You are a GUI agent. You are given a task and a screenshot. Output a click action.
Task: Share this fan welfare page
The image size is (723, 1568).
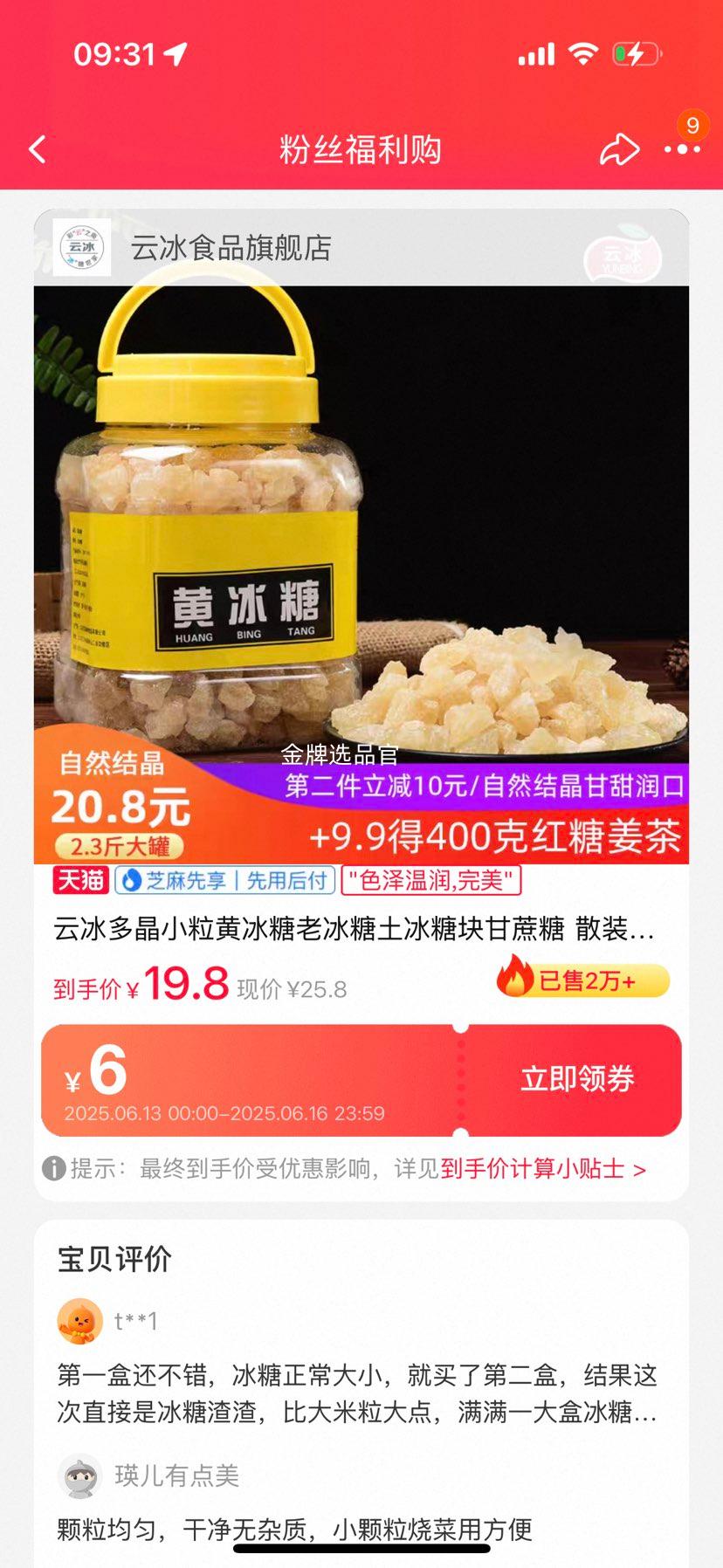[x=619, y=149]
